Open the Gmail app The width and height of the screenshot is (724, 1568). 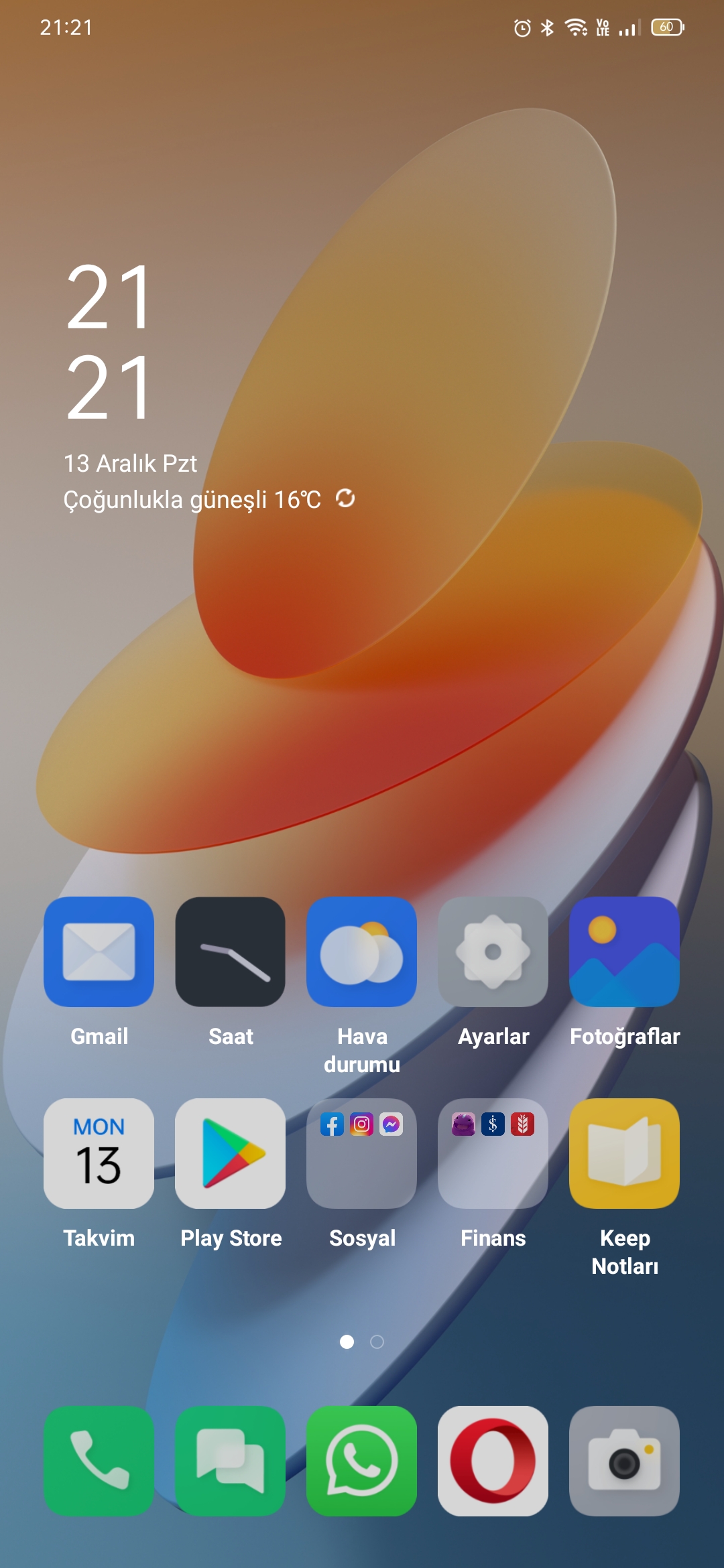pyautogui.click(x=99, y=952)
